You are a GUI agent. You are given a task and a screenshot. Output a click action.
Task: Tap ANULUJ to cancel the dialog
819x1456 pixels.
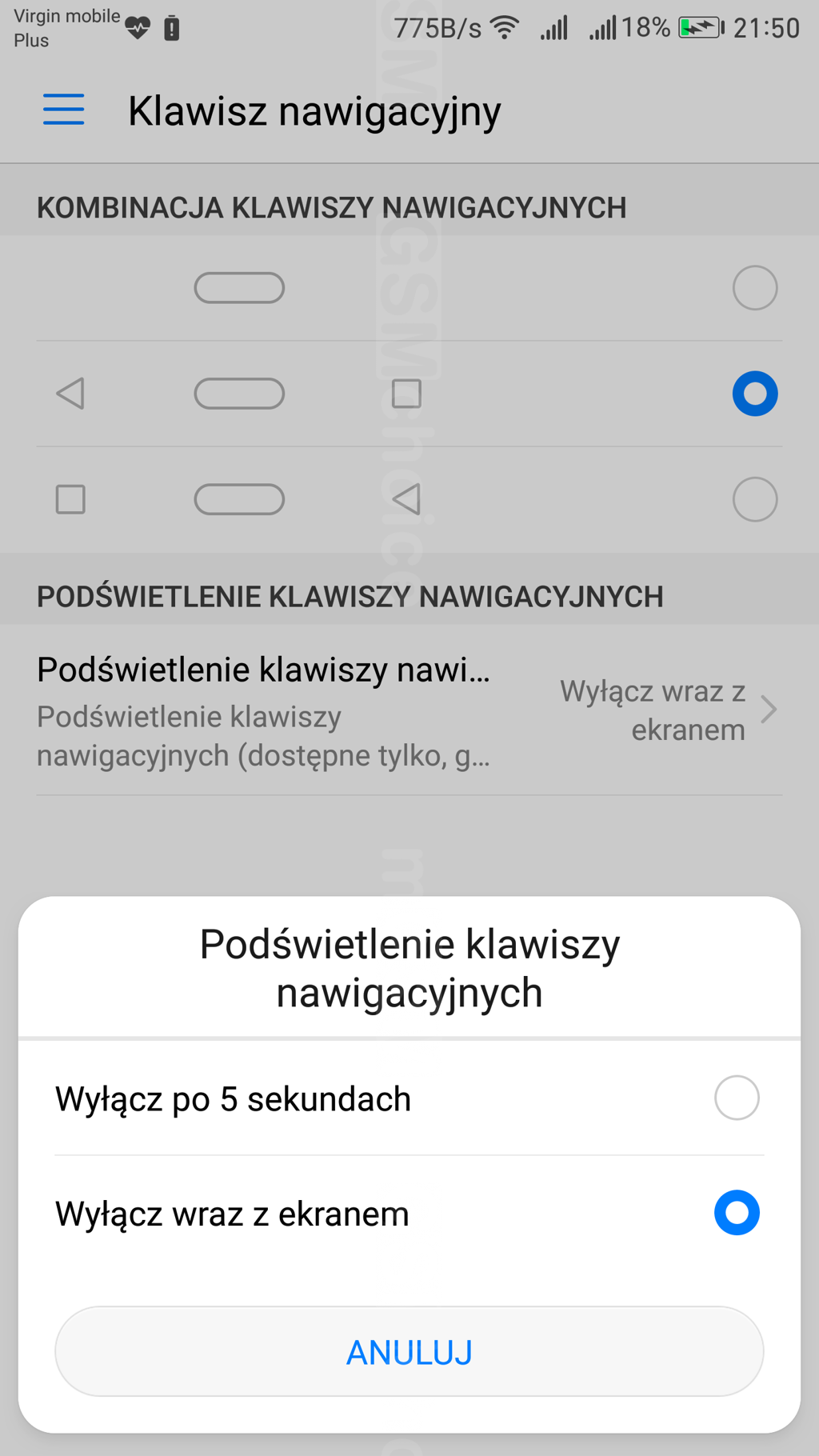point(409,1352)
